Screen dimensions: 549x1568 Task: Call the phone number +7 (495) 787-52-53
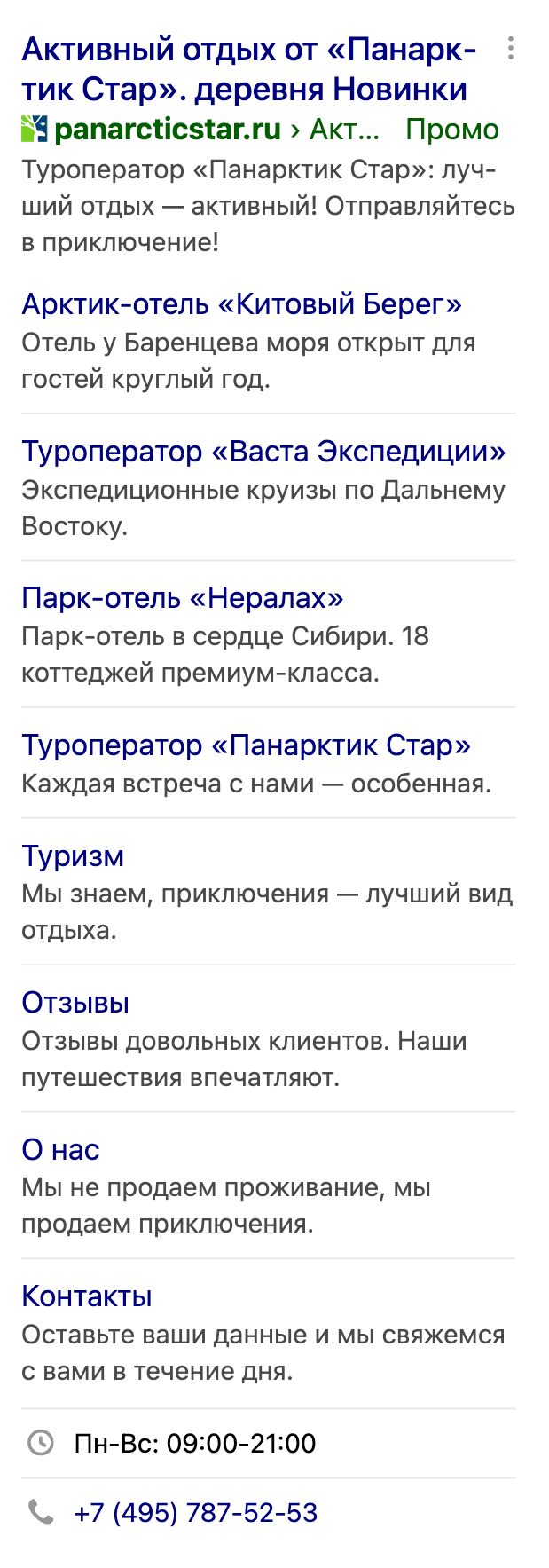195,1513
